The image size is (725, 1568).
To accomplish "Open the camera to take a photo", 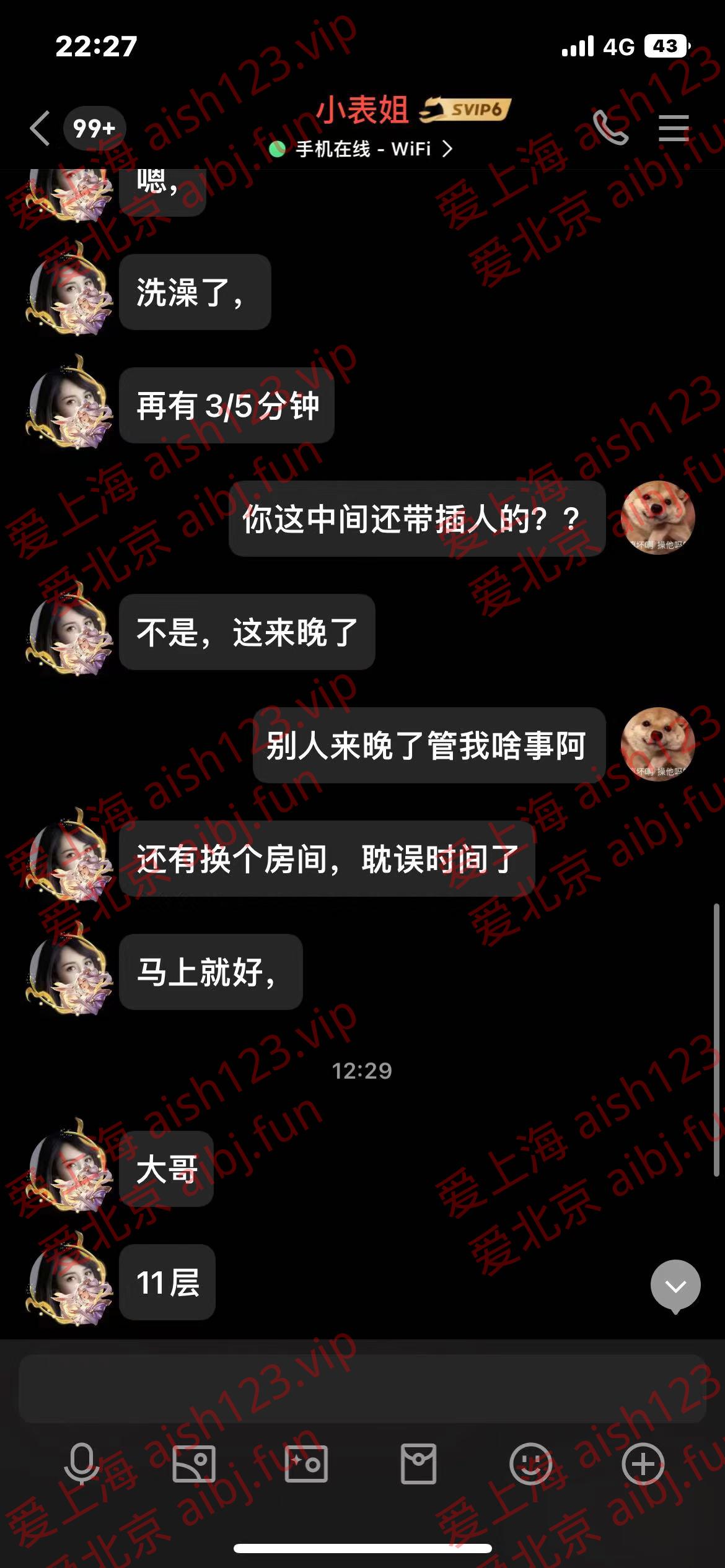I will click(306, 1464).
